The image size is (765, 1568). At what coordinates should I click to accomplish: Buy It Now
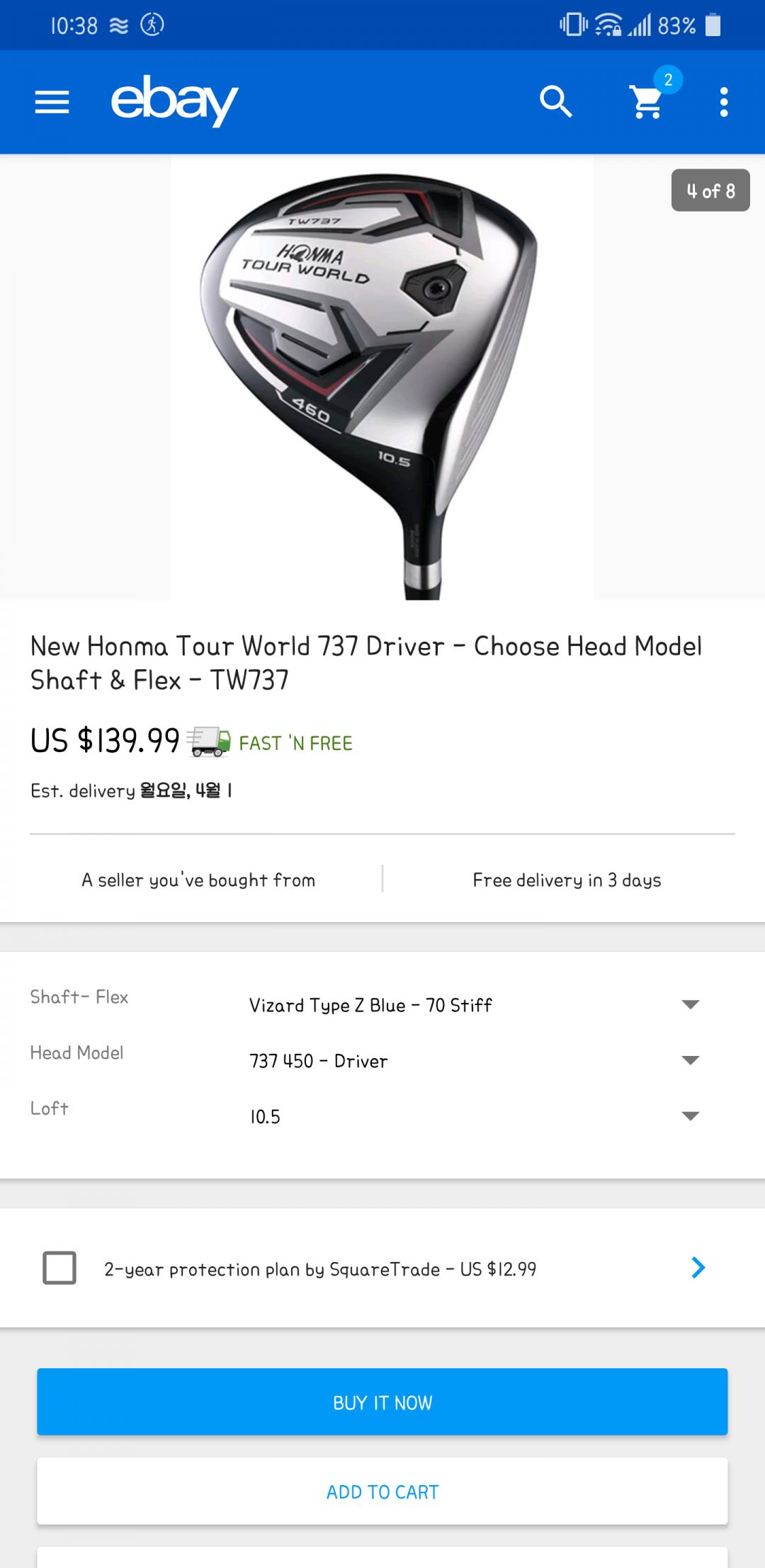coord(382,1402)
